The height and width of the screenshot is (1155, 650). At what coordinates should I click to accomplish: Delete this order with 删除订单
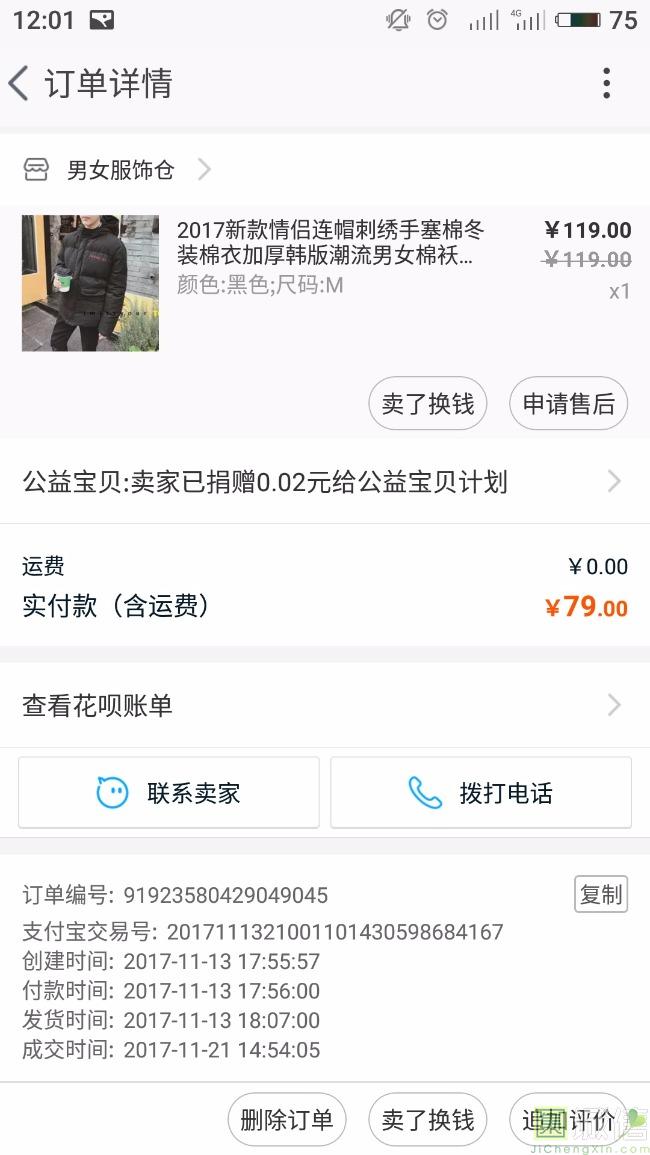(x=287, y=1120)
